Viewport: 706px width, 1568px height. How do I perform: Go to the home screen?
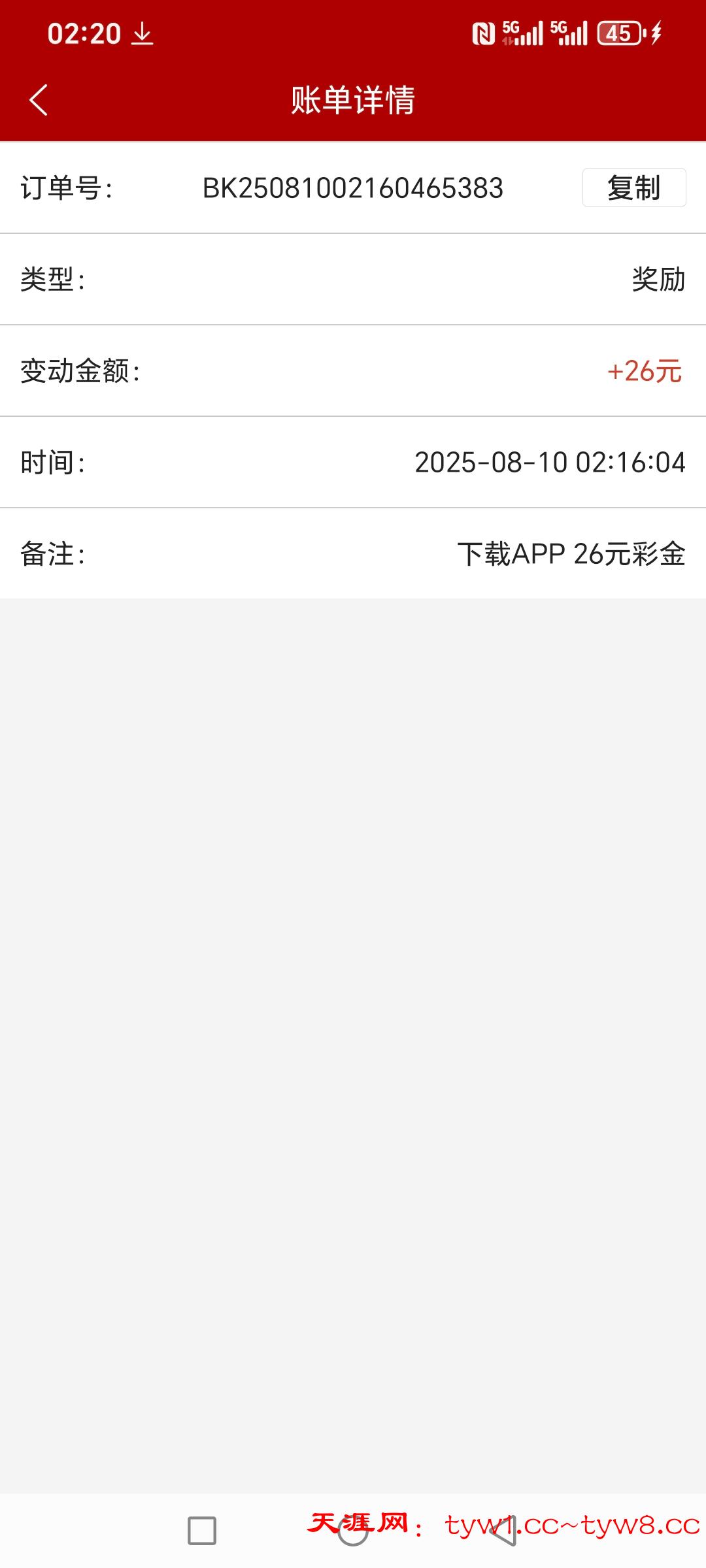(x=353, y=1532)
